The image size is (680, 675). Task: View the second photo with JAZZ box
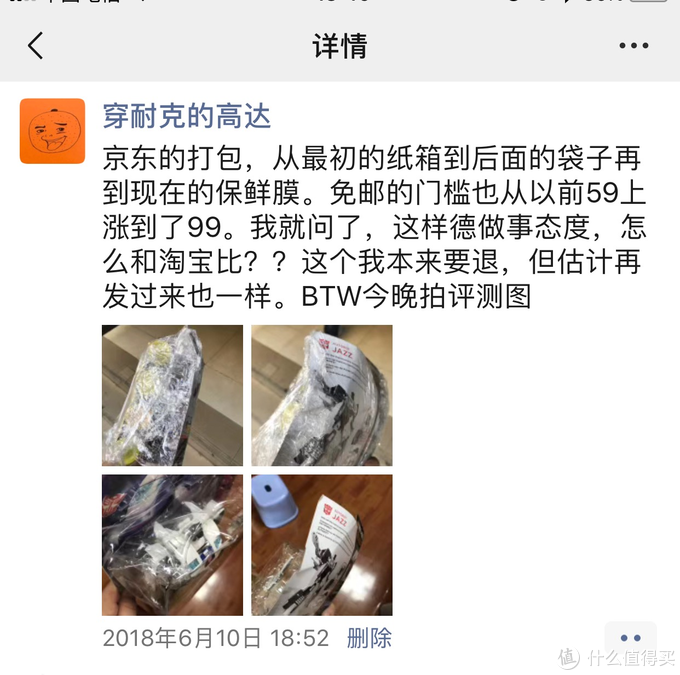coord(321,395)
